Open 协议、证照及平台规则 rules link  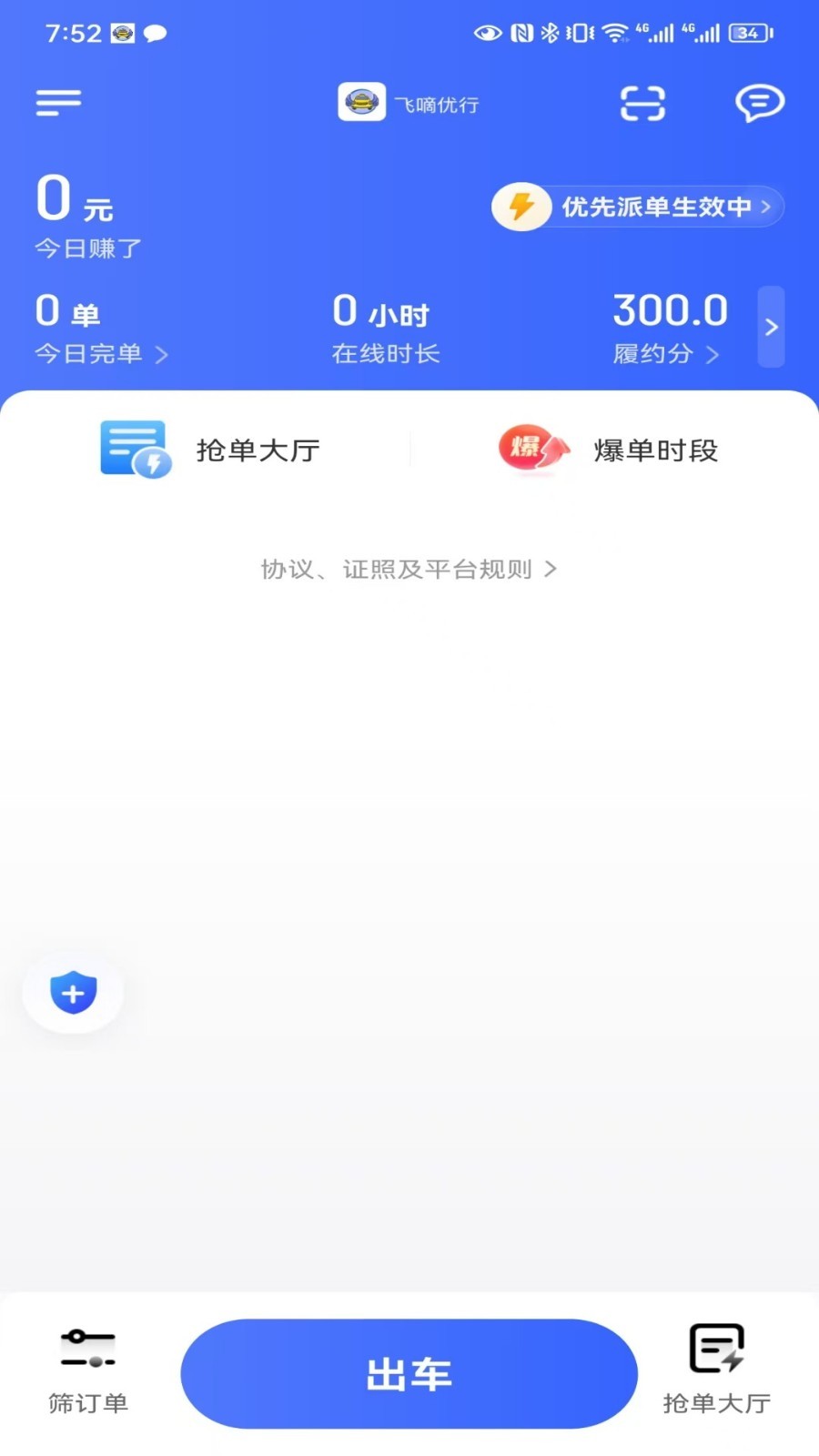click(x=408, y=569)
